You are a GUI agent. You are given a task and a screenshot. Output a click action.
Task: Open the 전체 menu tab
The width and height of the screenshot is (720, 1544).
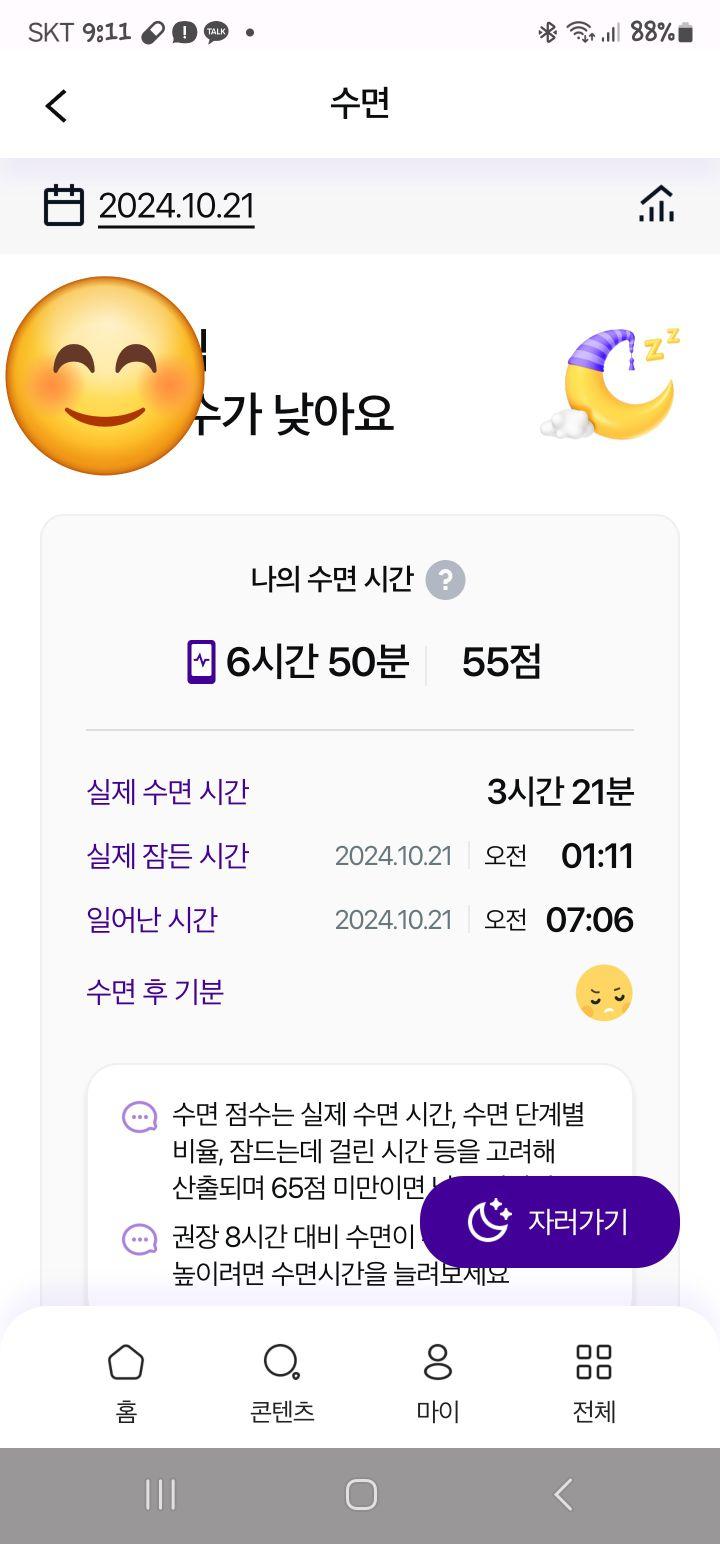pos(594,1382)
